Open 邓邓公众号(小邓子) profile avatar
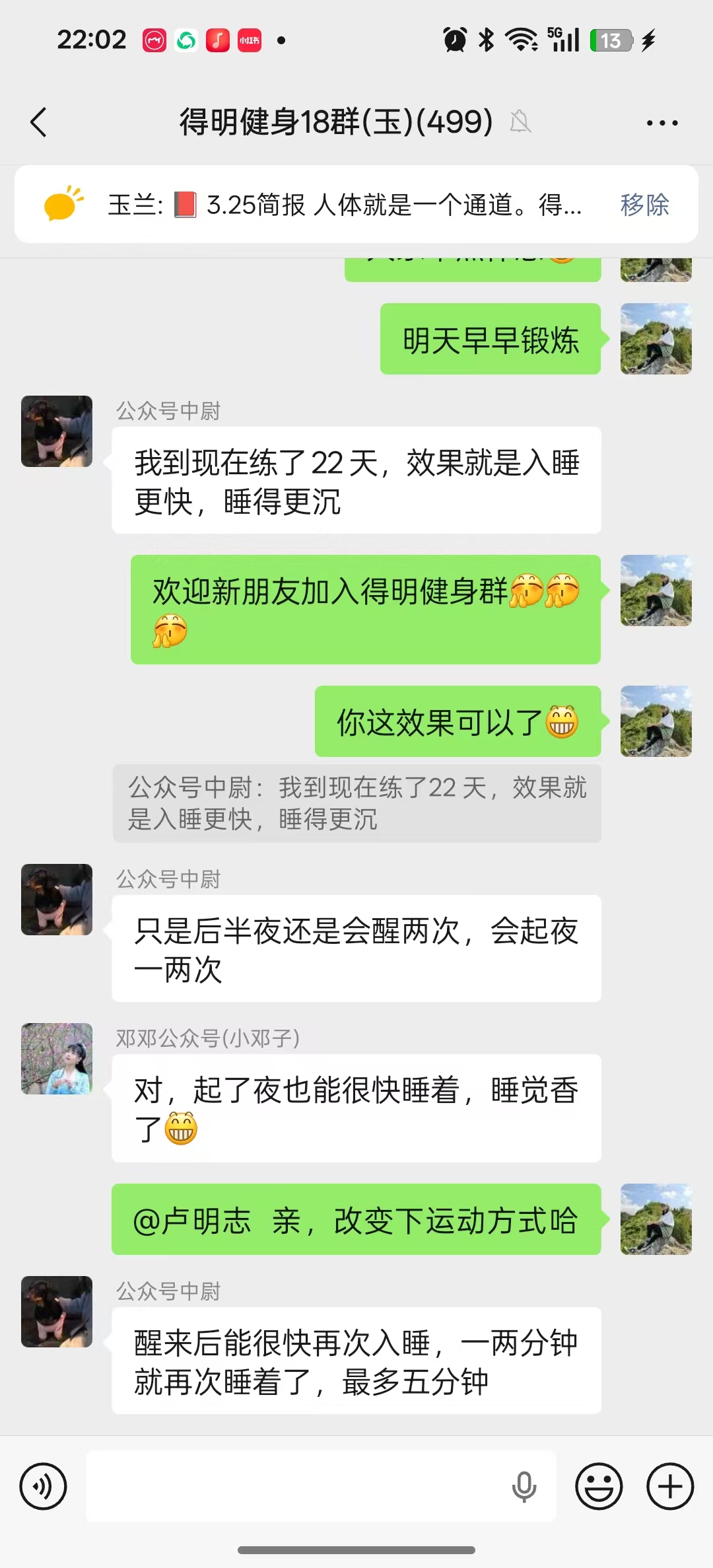This screenshot has width=713, height=1568. pyautogui.click(x=57, y=1059)
